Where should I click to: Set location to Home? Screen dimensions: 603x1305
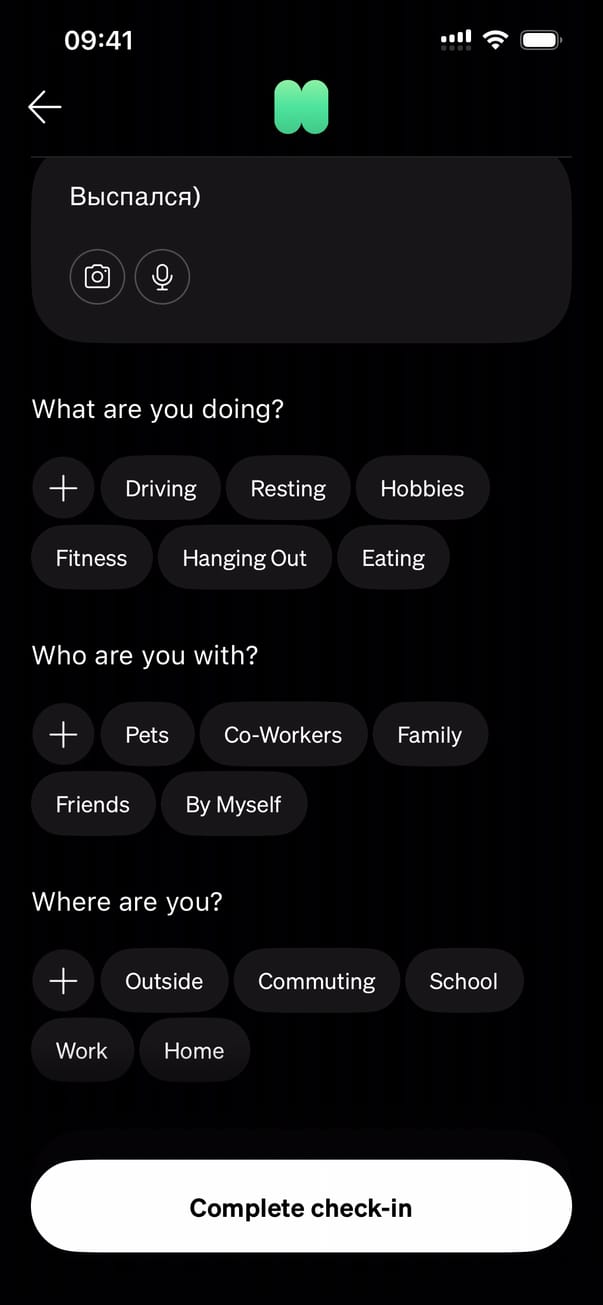(194, 1051)
